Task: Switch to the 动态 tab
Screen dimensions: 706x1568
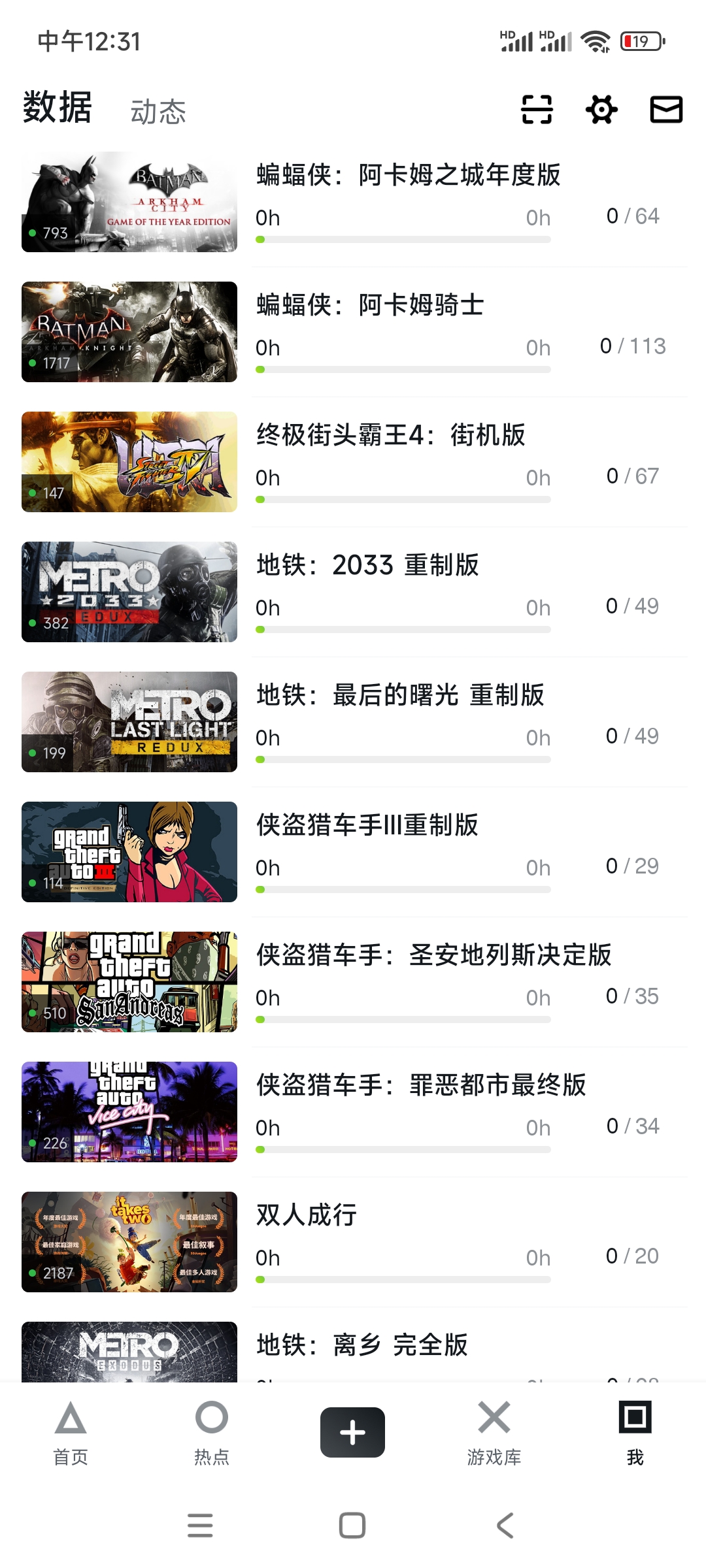Action: [158, 112]
